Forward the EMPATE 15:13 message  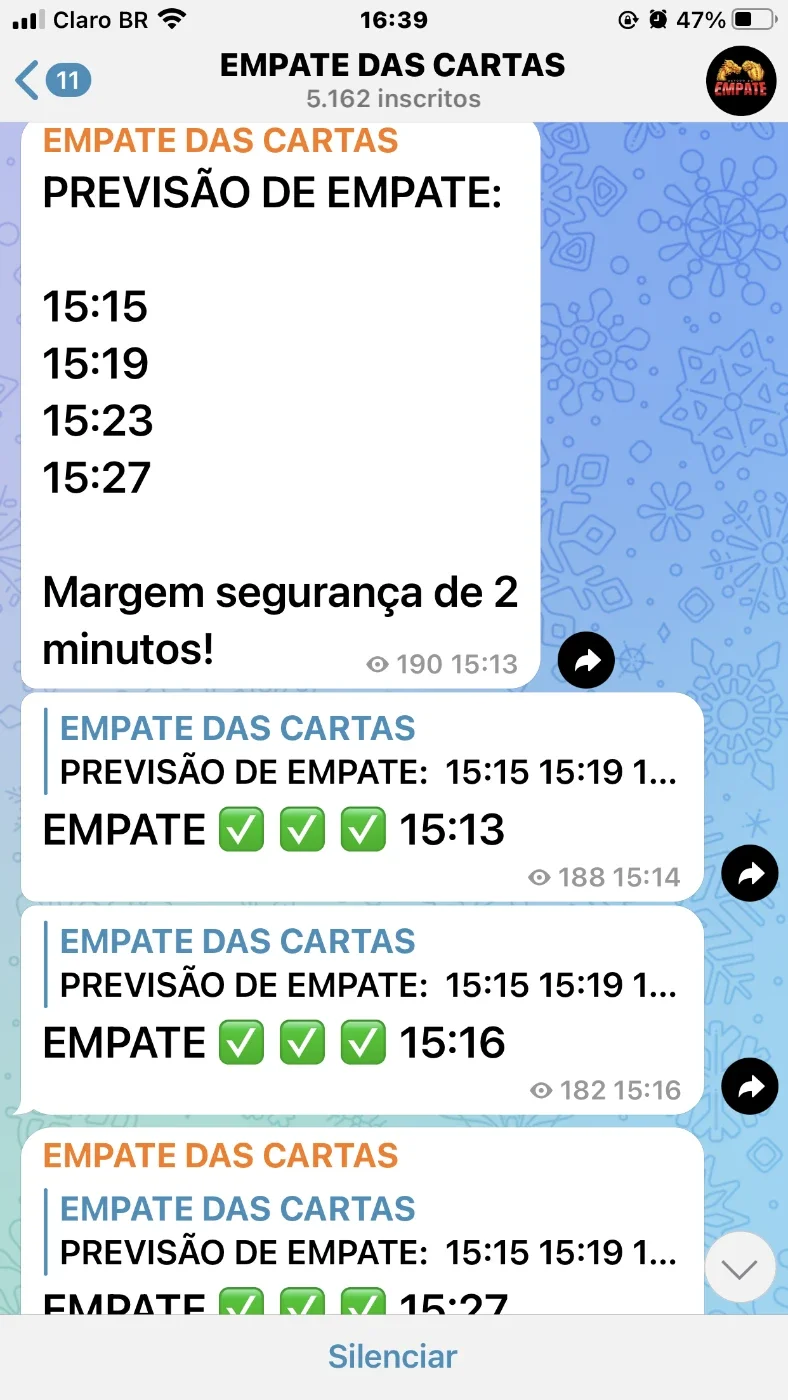pyautogui.click(x=750, y=873)
